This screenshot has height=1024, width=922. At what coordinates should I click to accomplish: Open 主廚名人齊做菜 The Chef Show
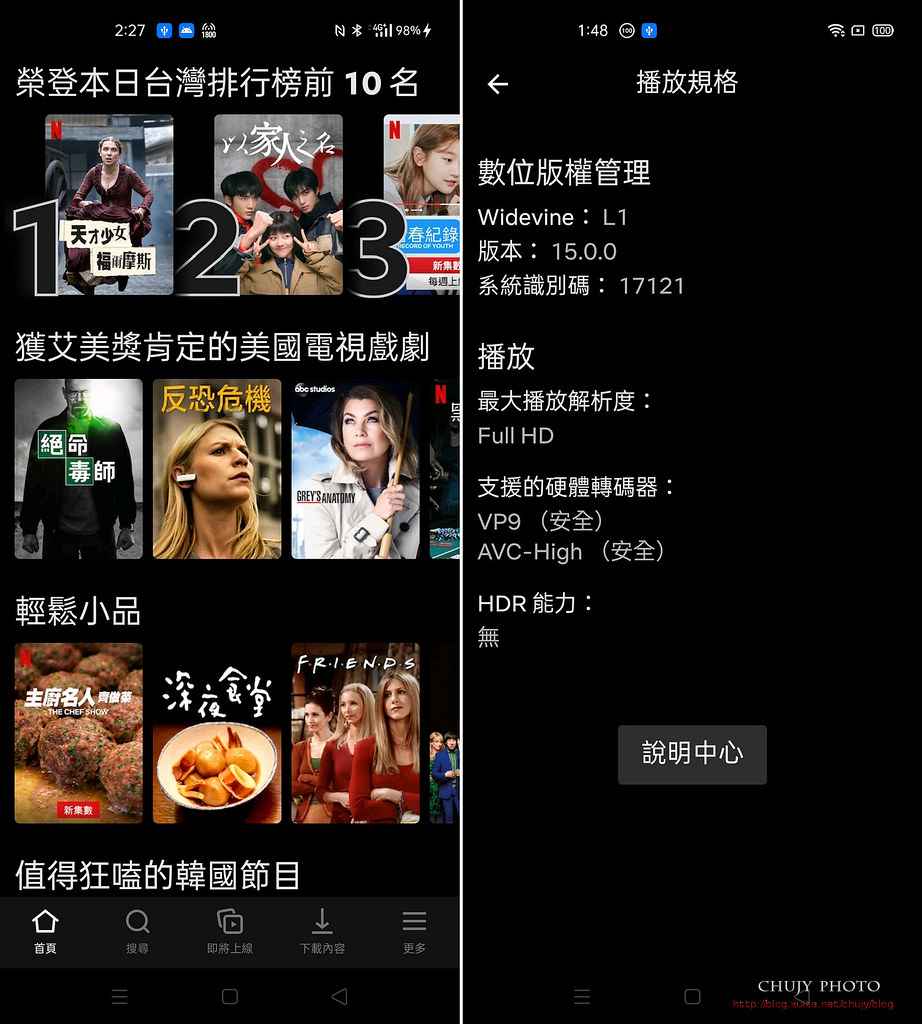[79, 733]
